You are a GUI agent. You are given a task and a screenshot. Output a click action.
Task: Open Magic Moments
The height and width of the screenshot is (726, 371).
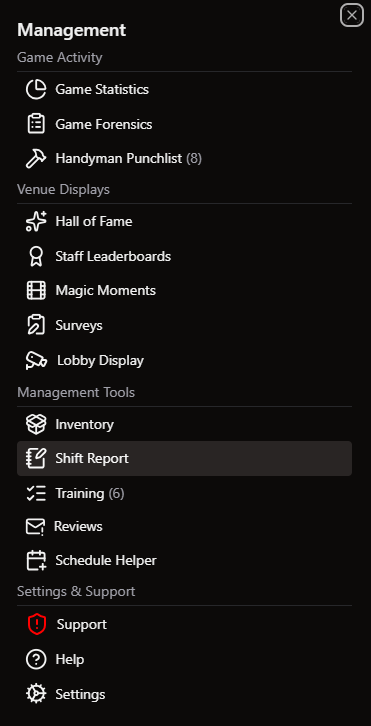point(184,291)
